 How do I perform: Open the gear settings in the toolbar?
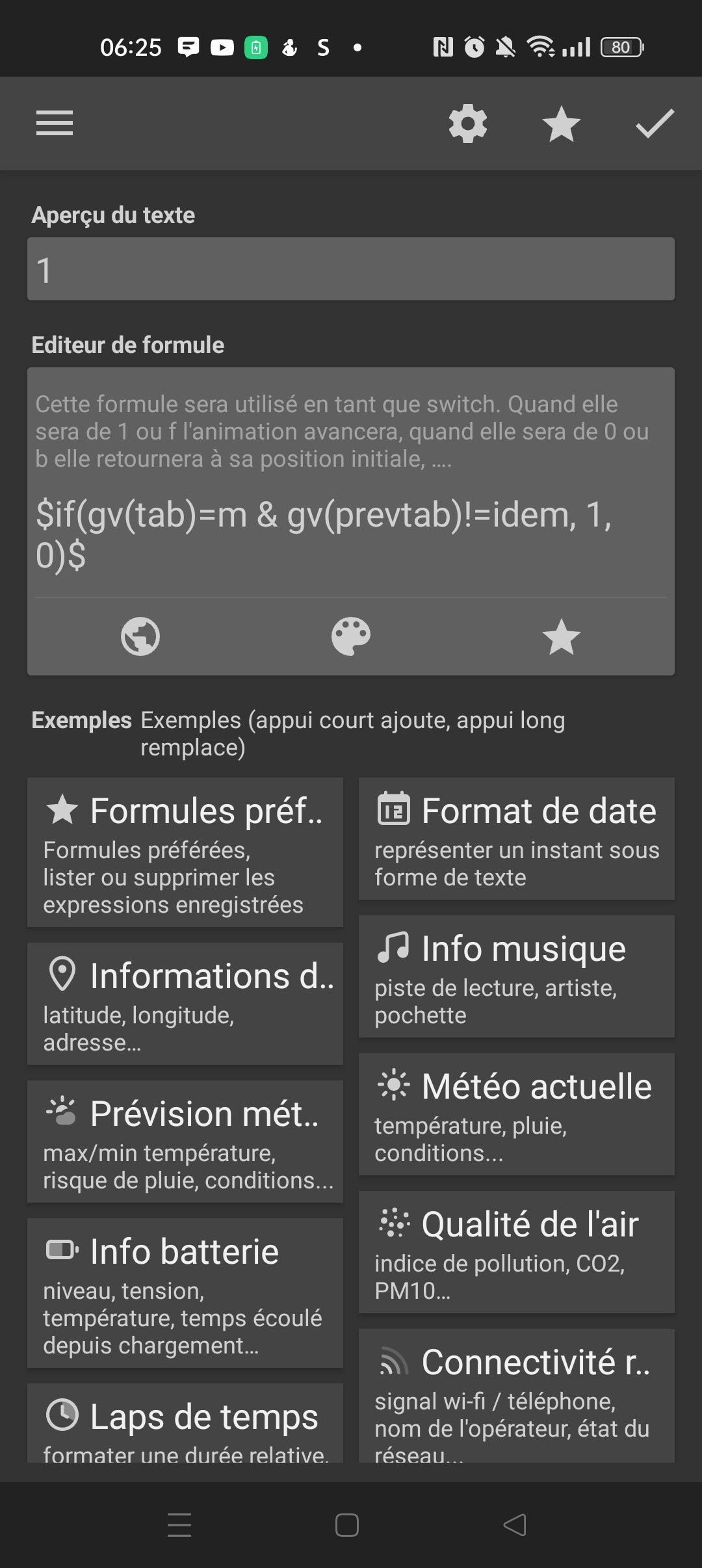(x=468, y=124)
